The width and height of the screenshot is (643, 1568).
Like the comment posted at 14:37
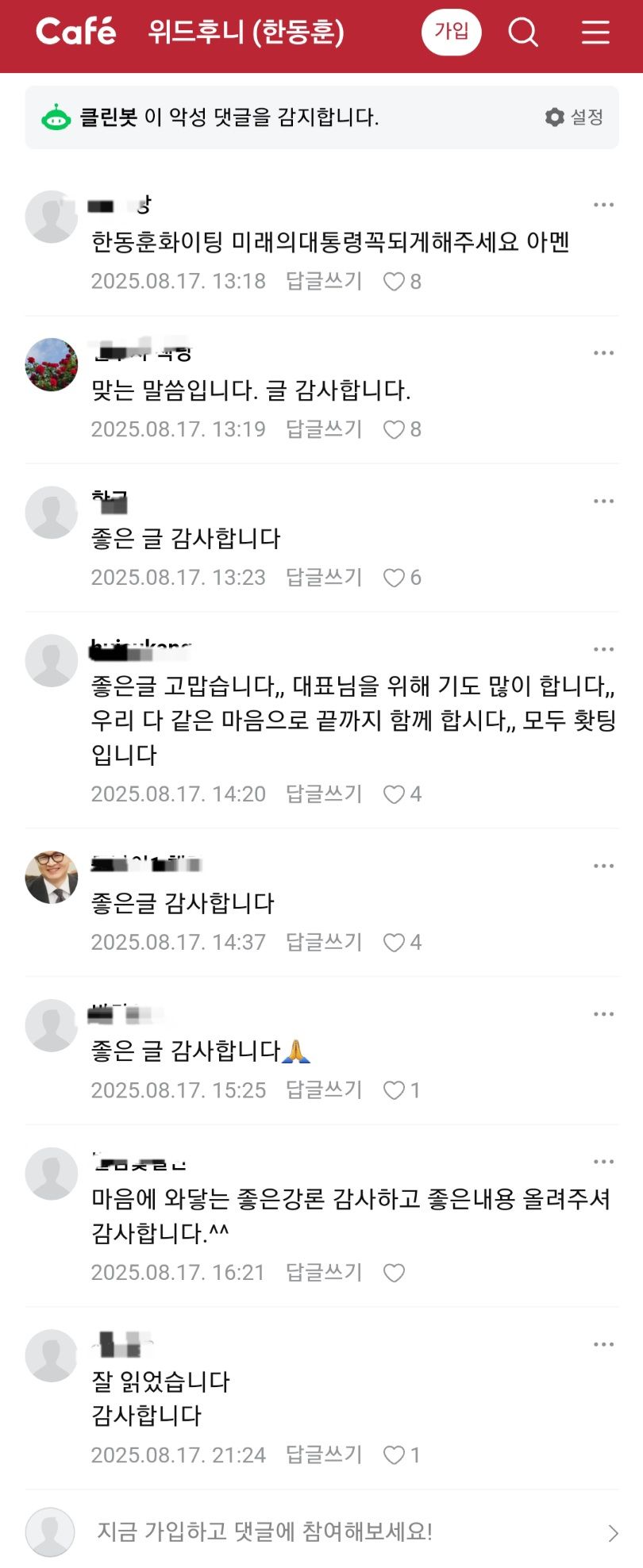pyautogui.click(x=395, y=943)
